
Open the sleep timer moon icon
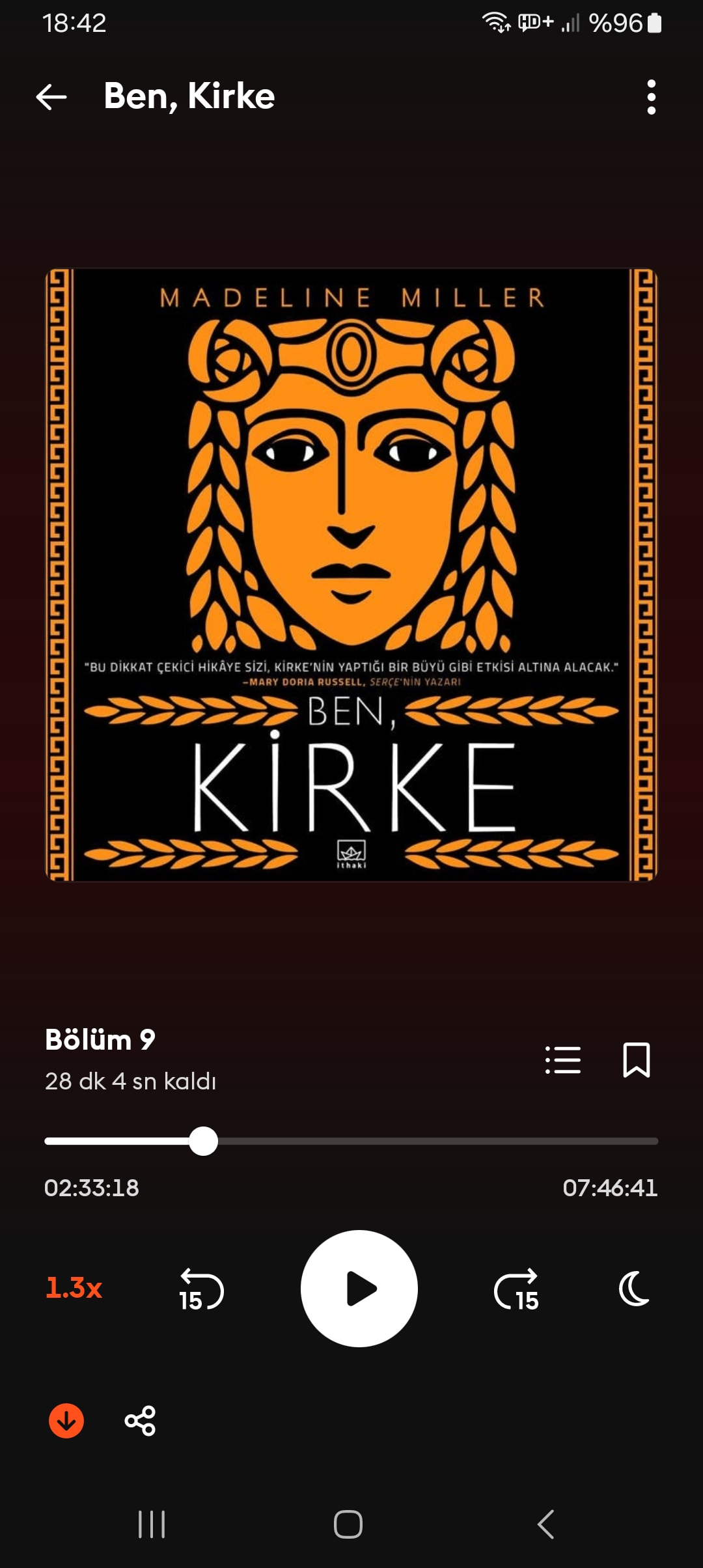635,1288
